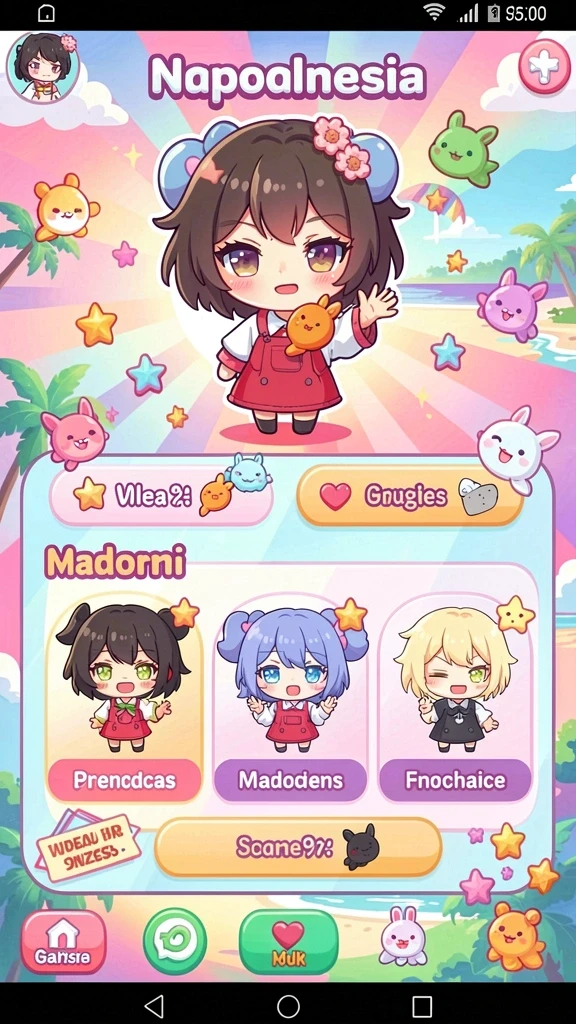The image size is (576, 1024).
Task: Open the Vilea star button
Action: pyautogui.click(x=161, y=496)
